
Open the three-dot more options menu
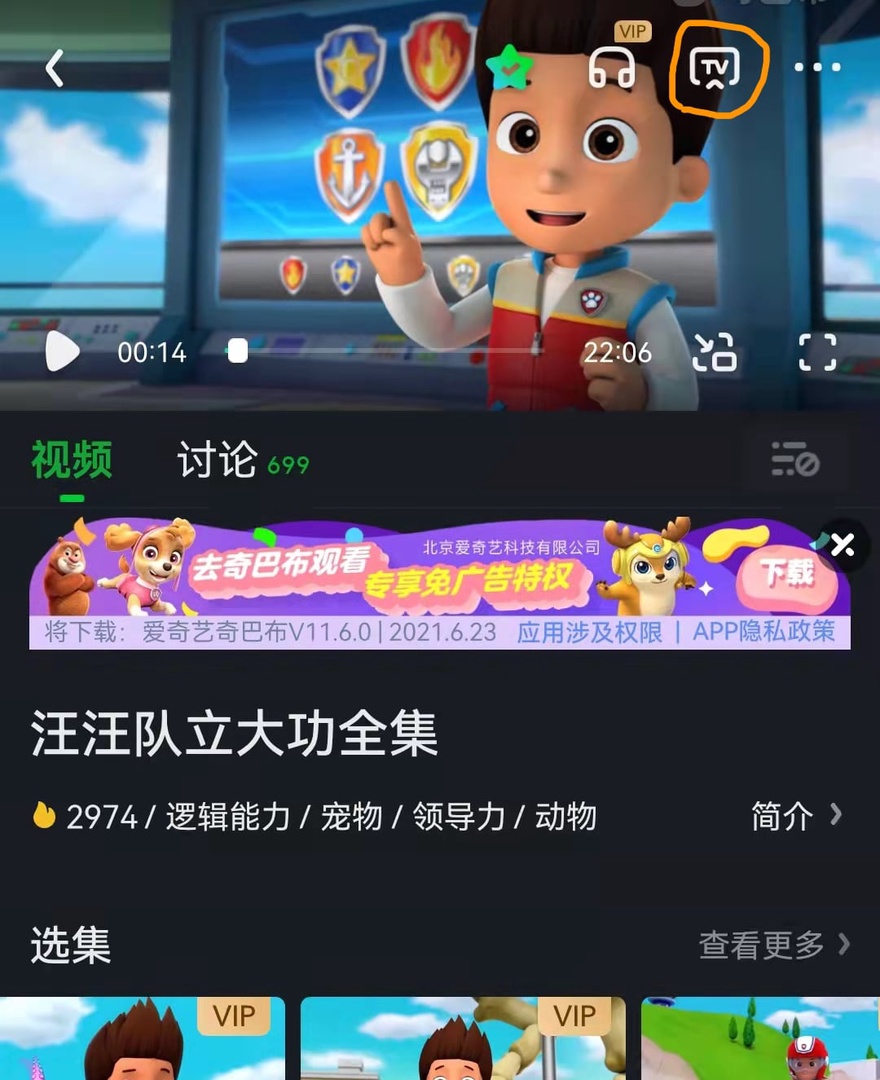(x=818, y=67)
